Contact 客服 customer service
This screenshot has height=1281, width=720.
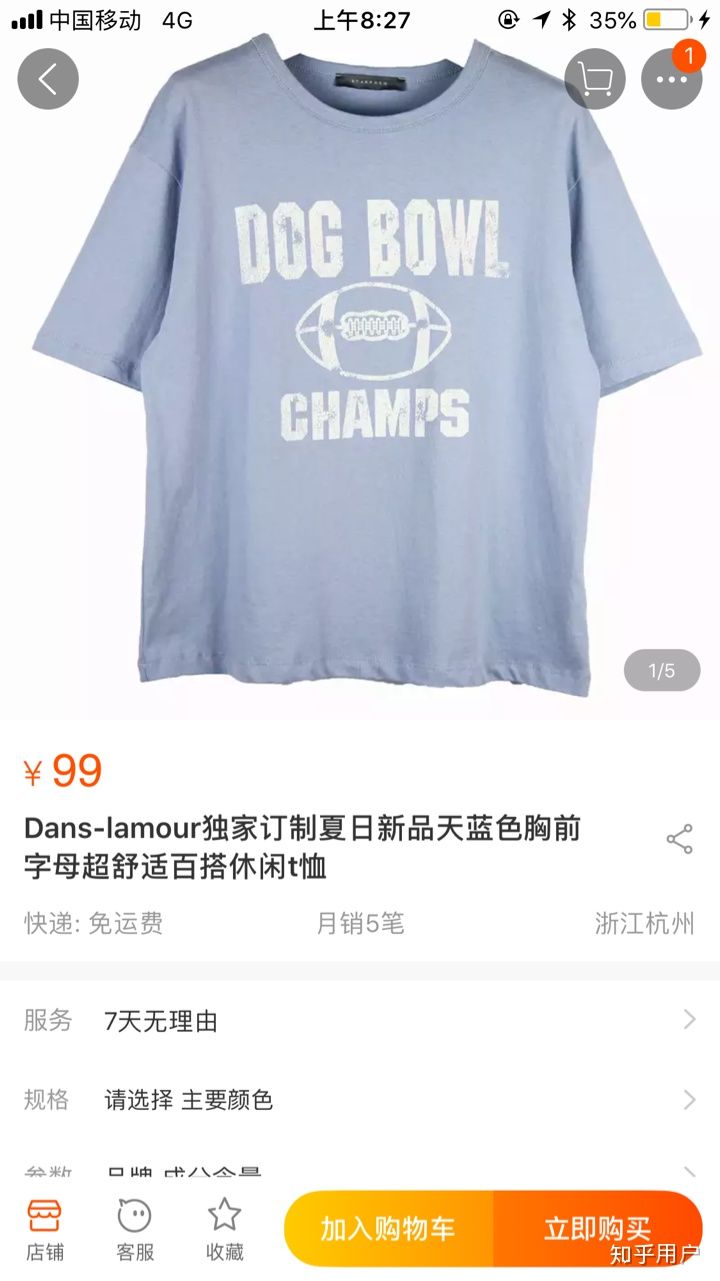(135, 1229)
